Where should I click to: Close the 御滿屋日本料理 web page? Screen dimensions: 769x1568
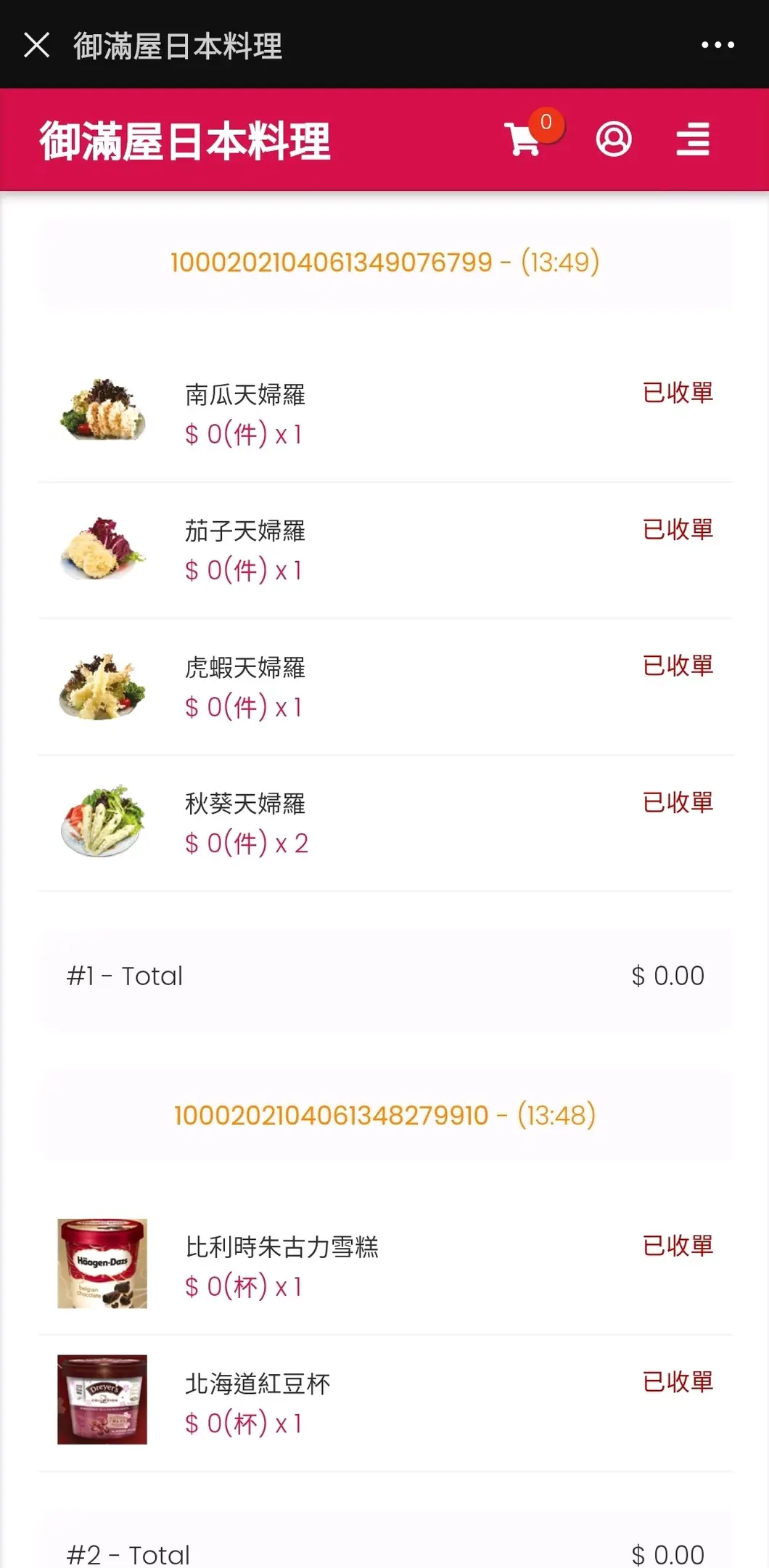click(x=36, y=45)
